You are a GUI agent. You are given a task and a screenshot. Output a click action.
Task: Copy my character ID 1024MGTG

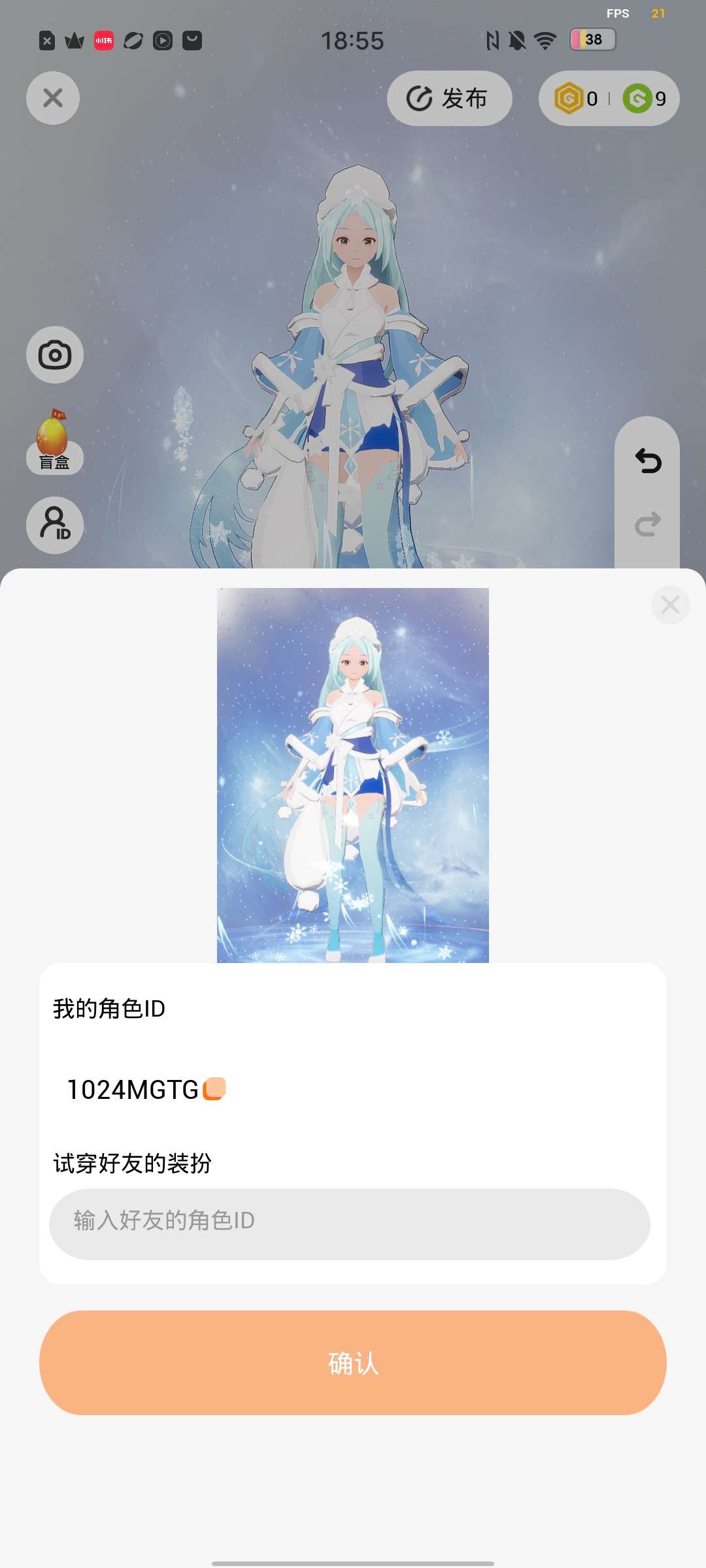pos(214,1089)
